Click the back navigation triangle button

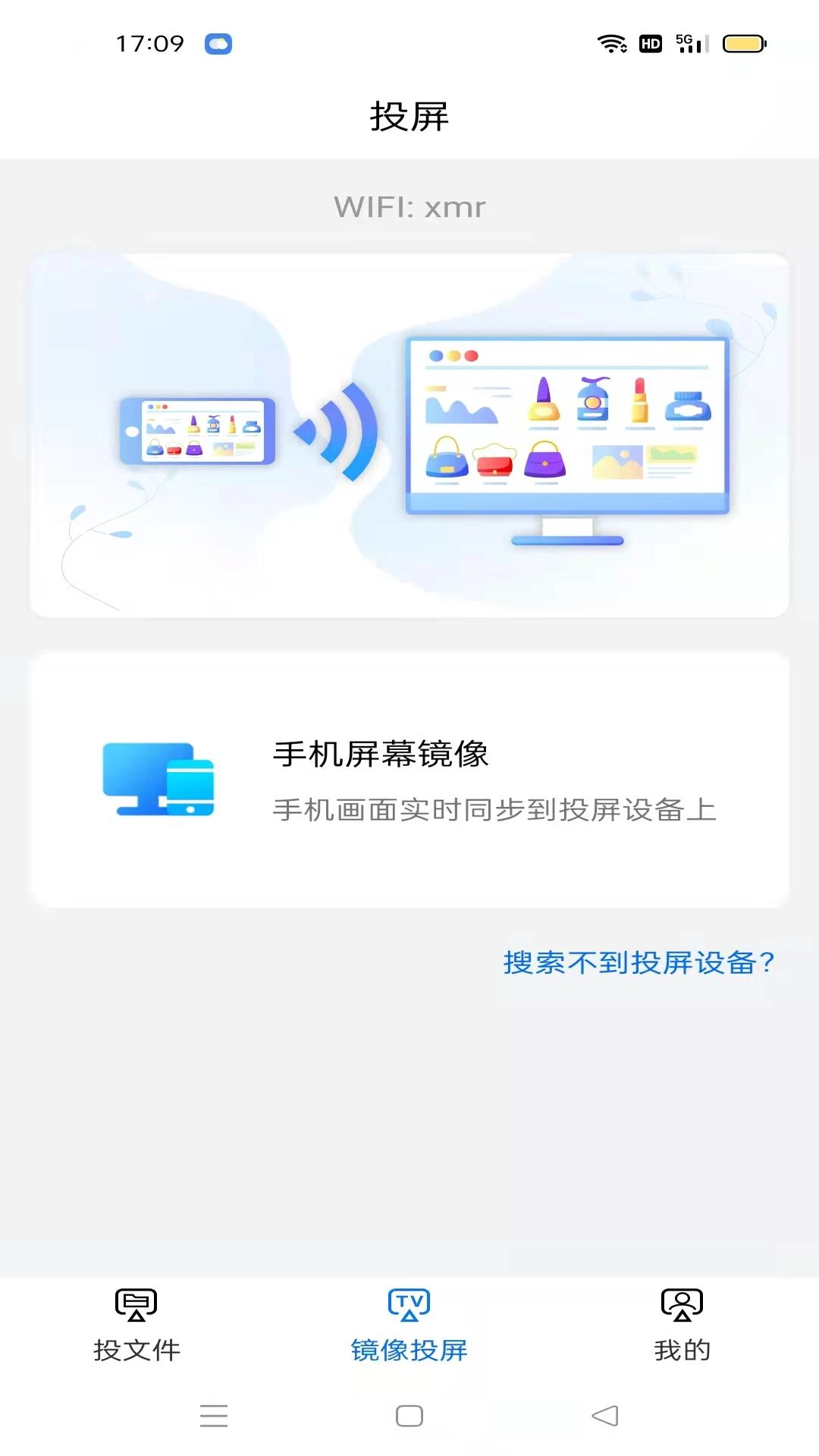tap(603, 1416)
